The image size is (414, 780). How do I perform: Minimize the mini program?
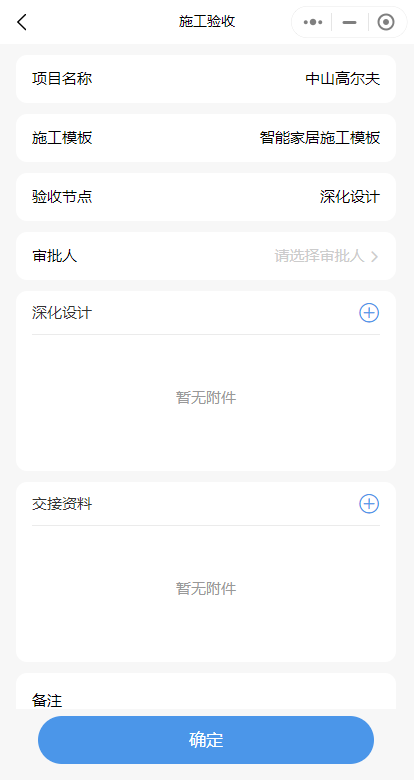(350, 22)
